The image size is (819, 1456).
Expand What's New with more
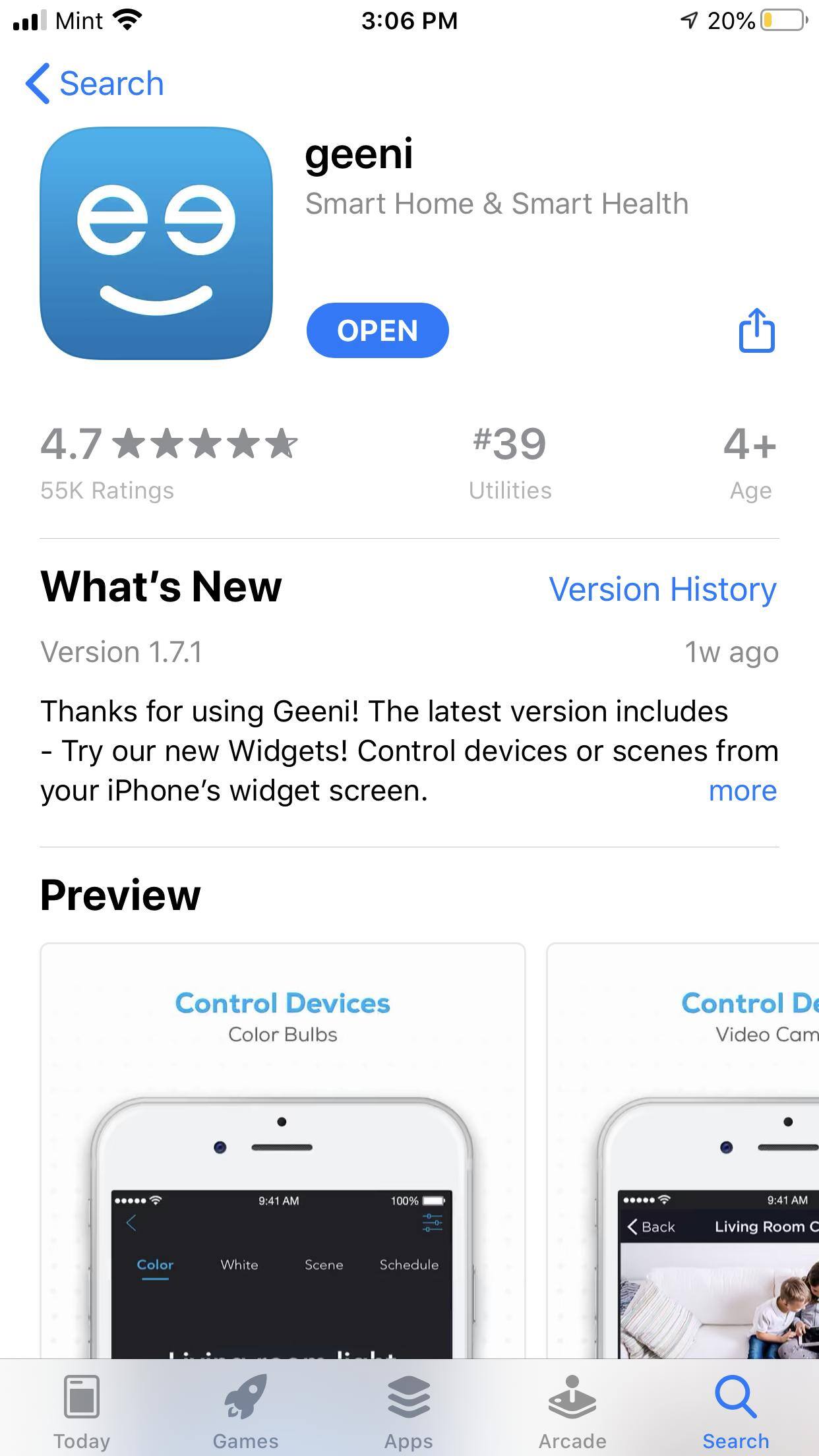743,790
